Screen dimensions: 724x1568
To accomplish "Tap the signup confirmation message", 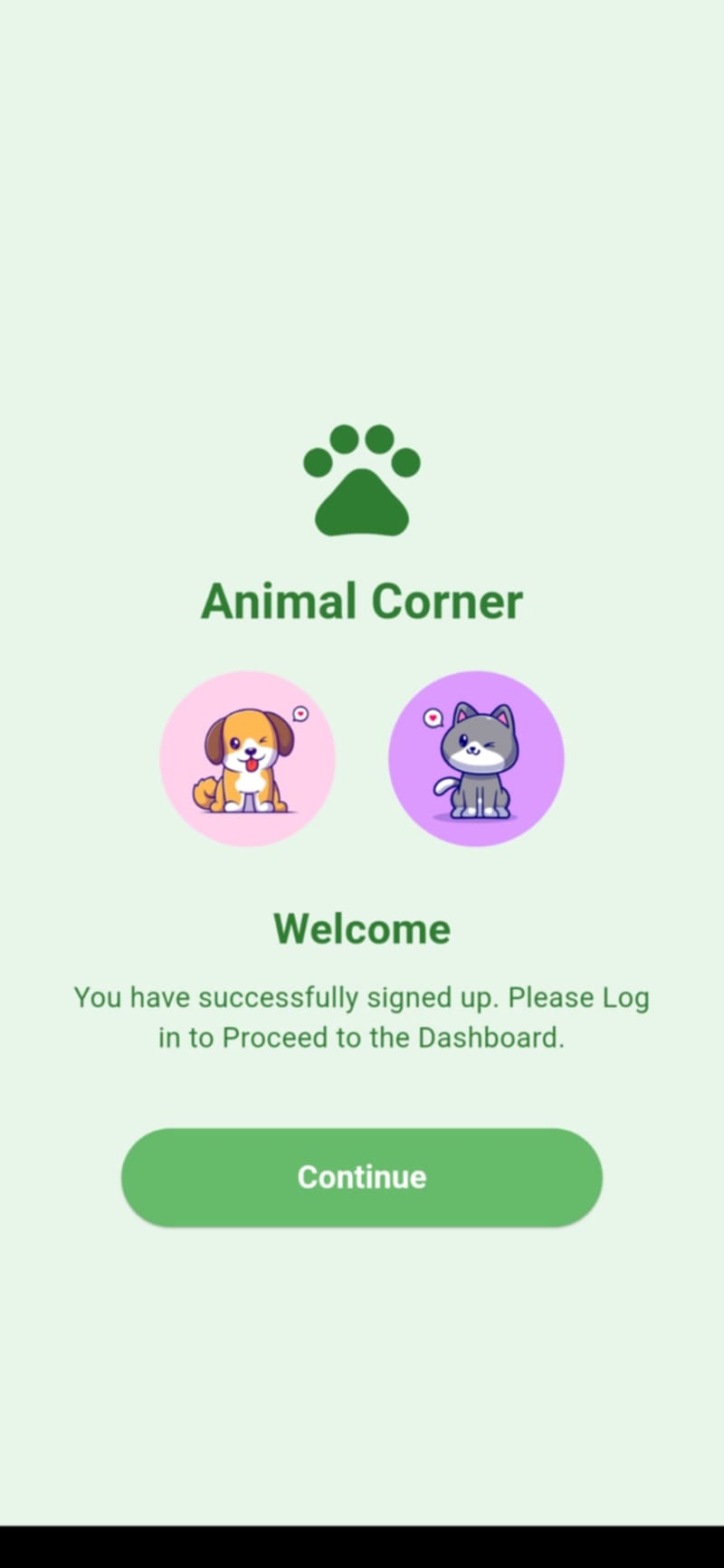I will 361,1016.
